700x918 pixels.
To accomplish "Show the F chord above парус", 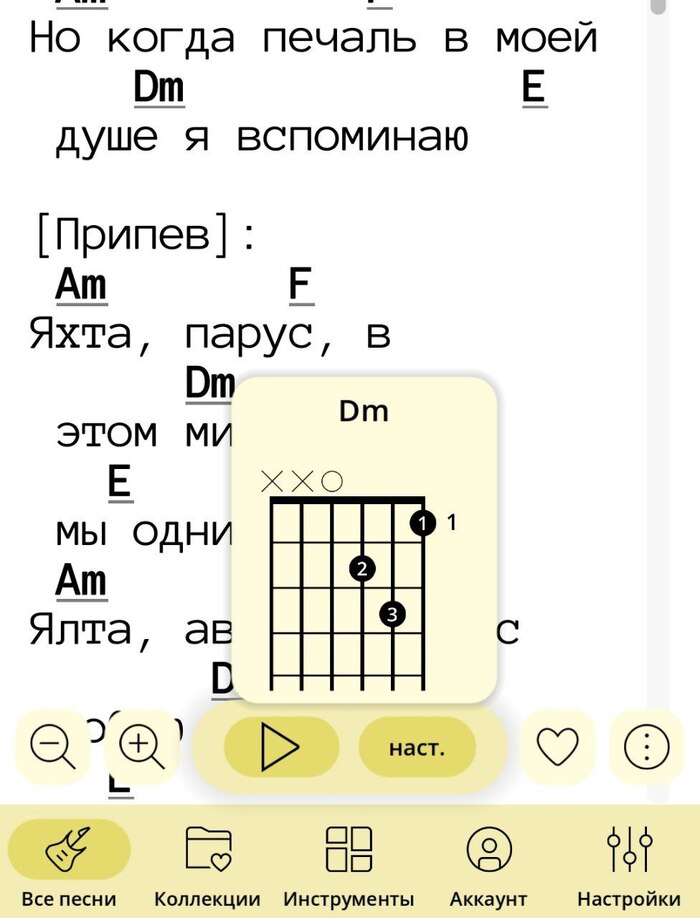I will click(x=301, y=285).
